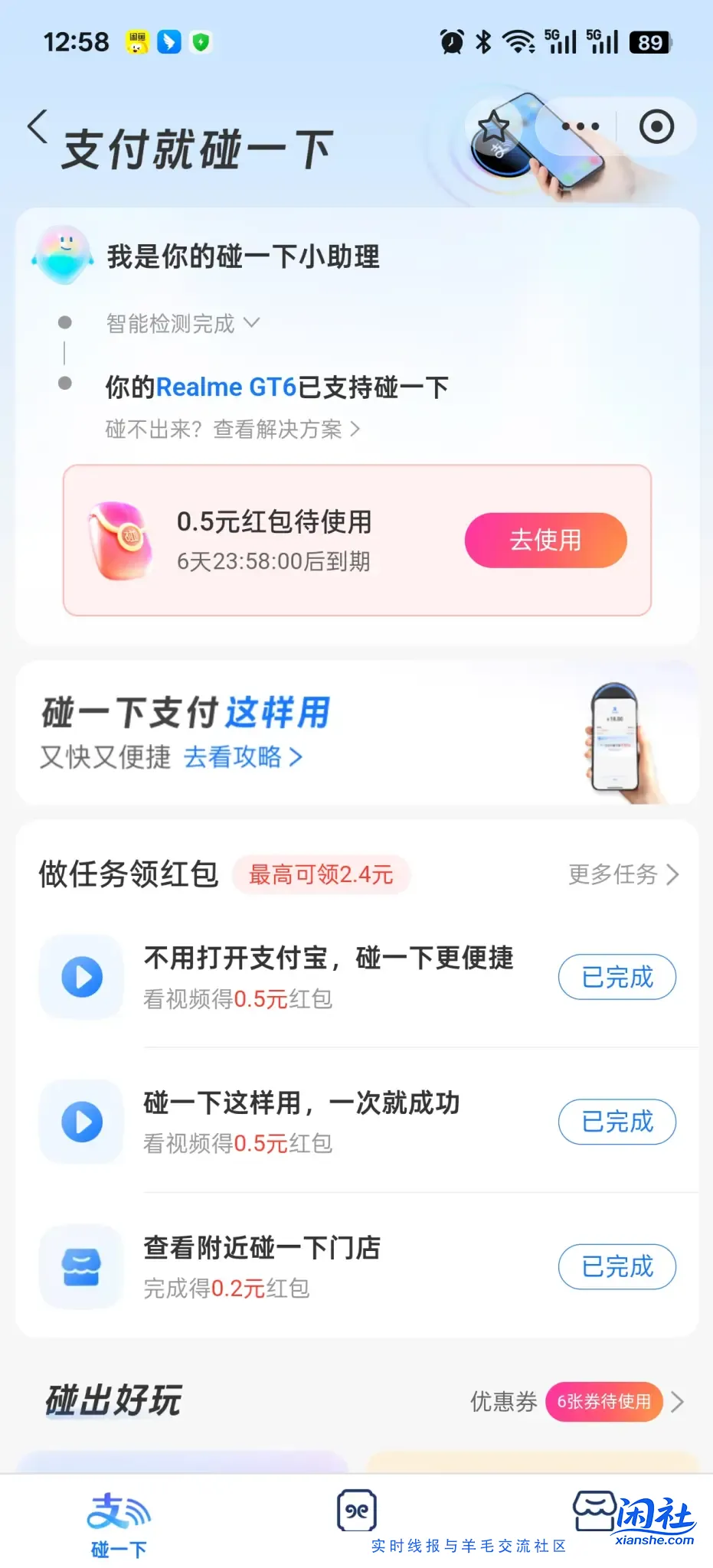Expand the 6张券待使用 coupon arrow
This screenshot has width=713, height=1568.
point(677,1402)
